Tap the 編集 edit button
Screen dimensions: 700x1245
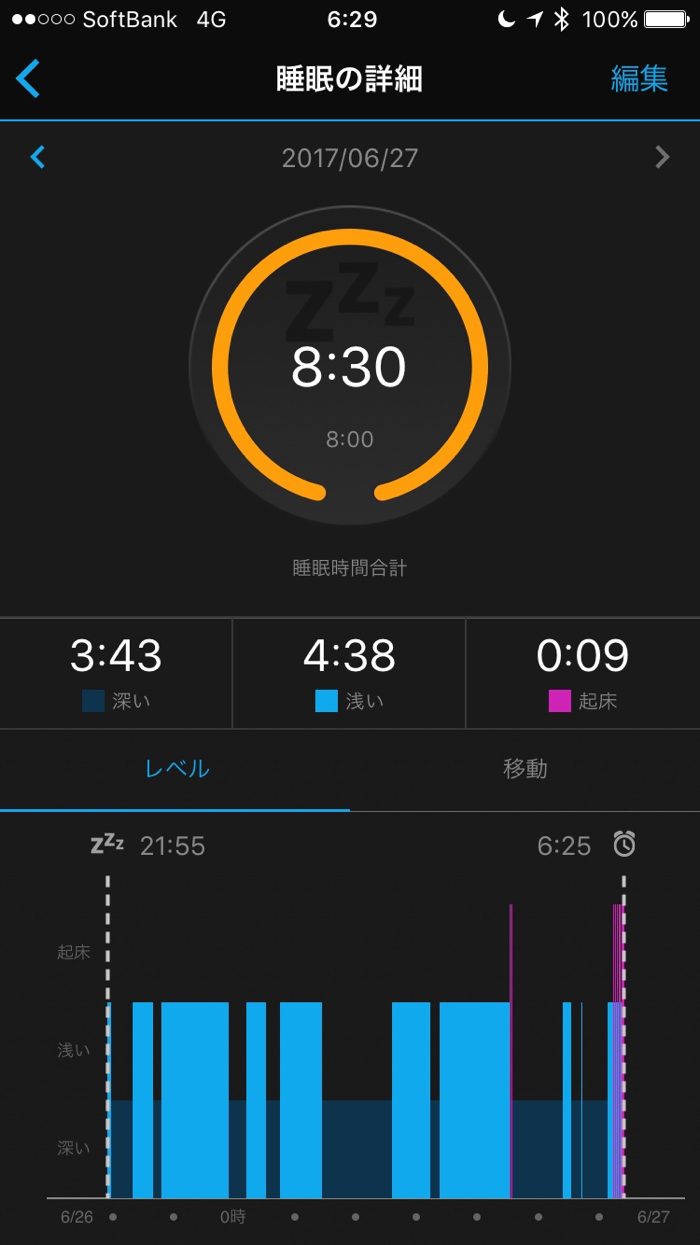pos(639,78)
